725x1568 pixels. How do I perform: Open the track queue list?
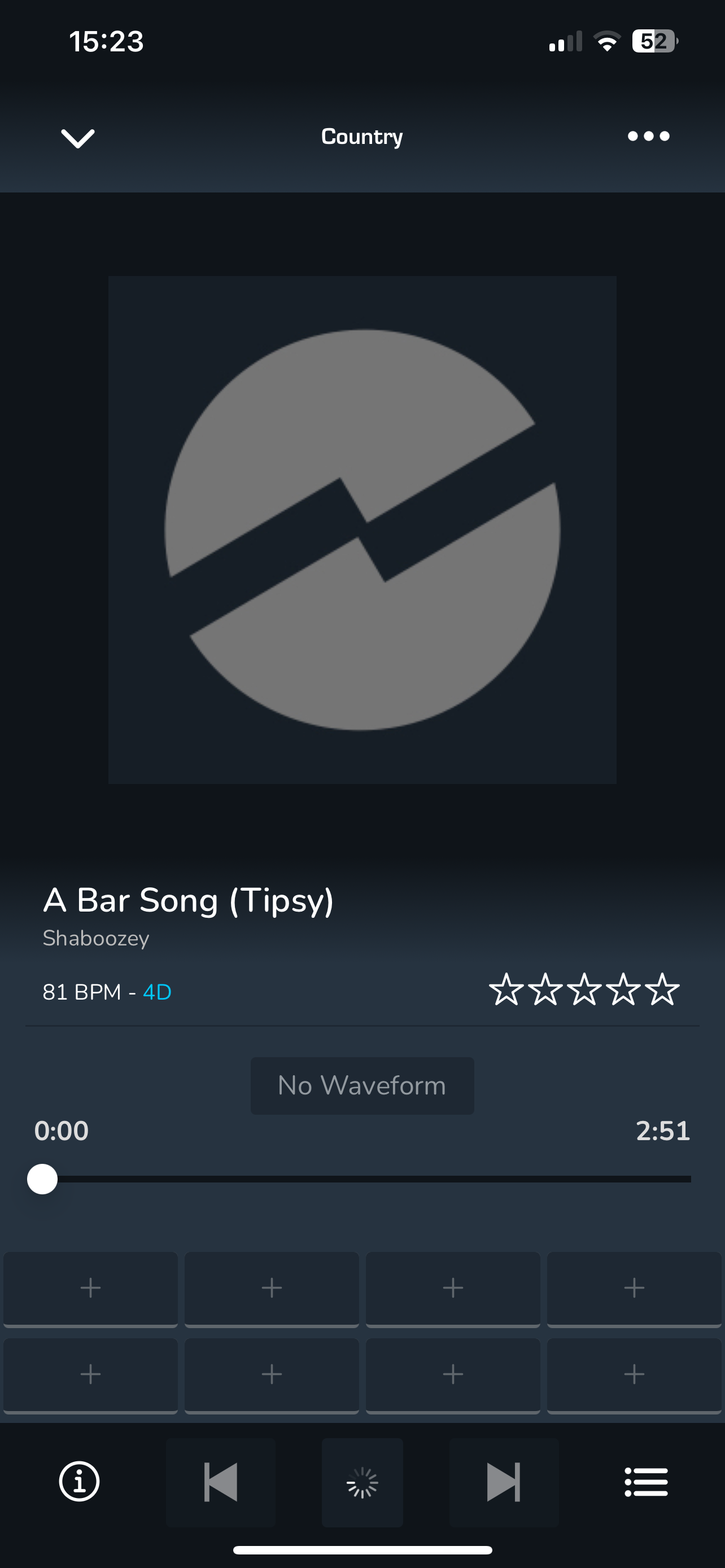[646, 1482]
